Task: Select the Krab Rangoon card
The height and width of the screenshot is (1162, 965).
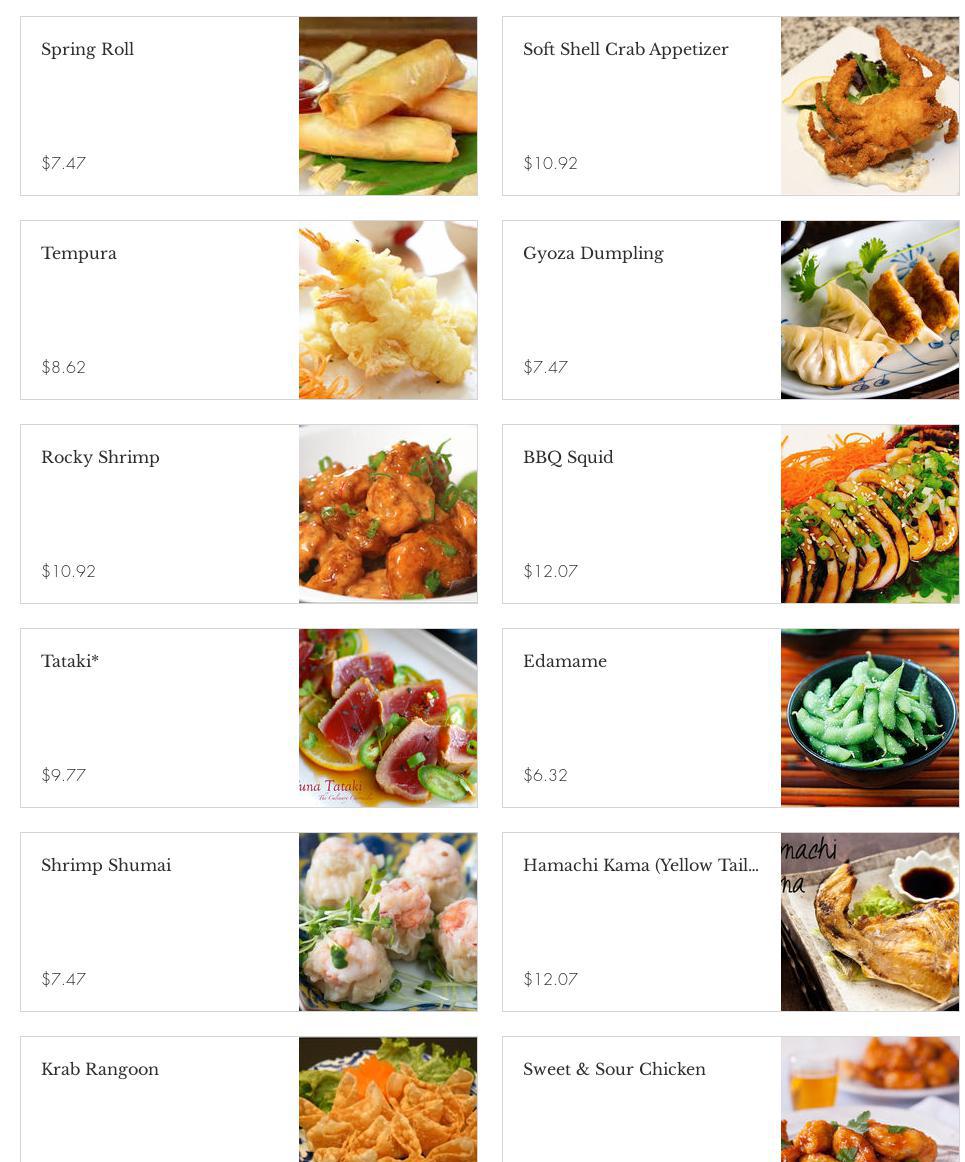Action: tap(248, 1100)
